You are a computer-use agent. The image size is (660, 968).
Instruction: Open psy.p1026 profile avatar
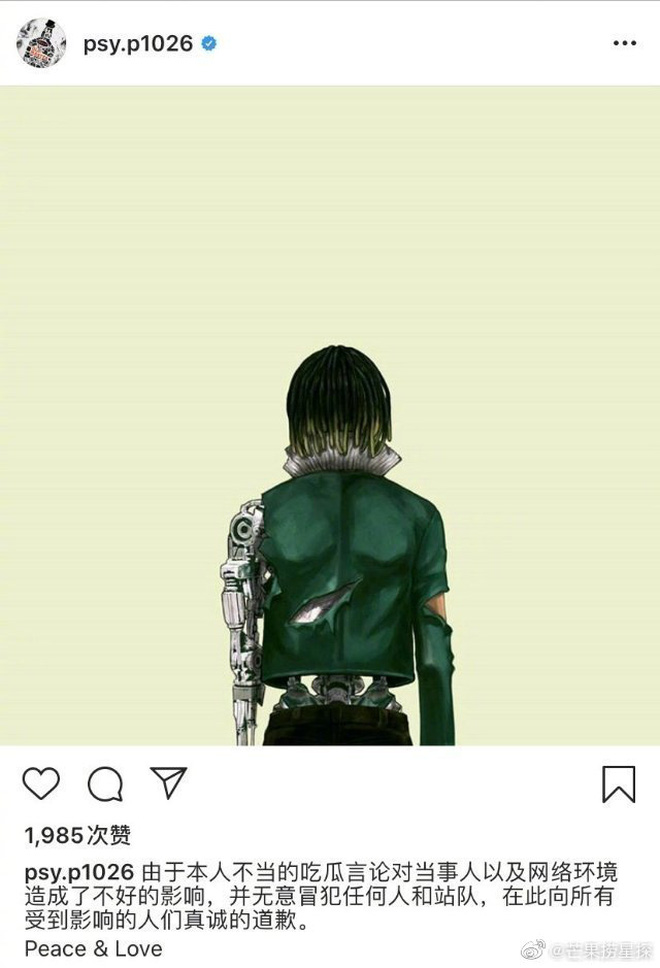pos(41,42)
